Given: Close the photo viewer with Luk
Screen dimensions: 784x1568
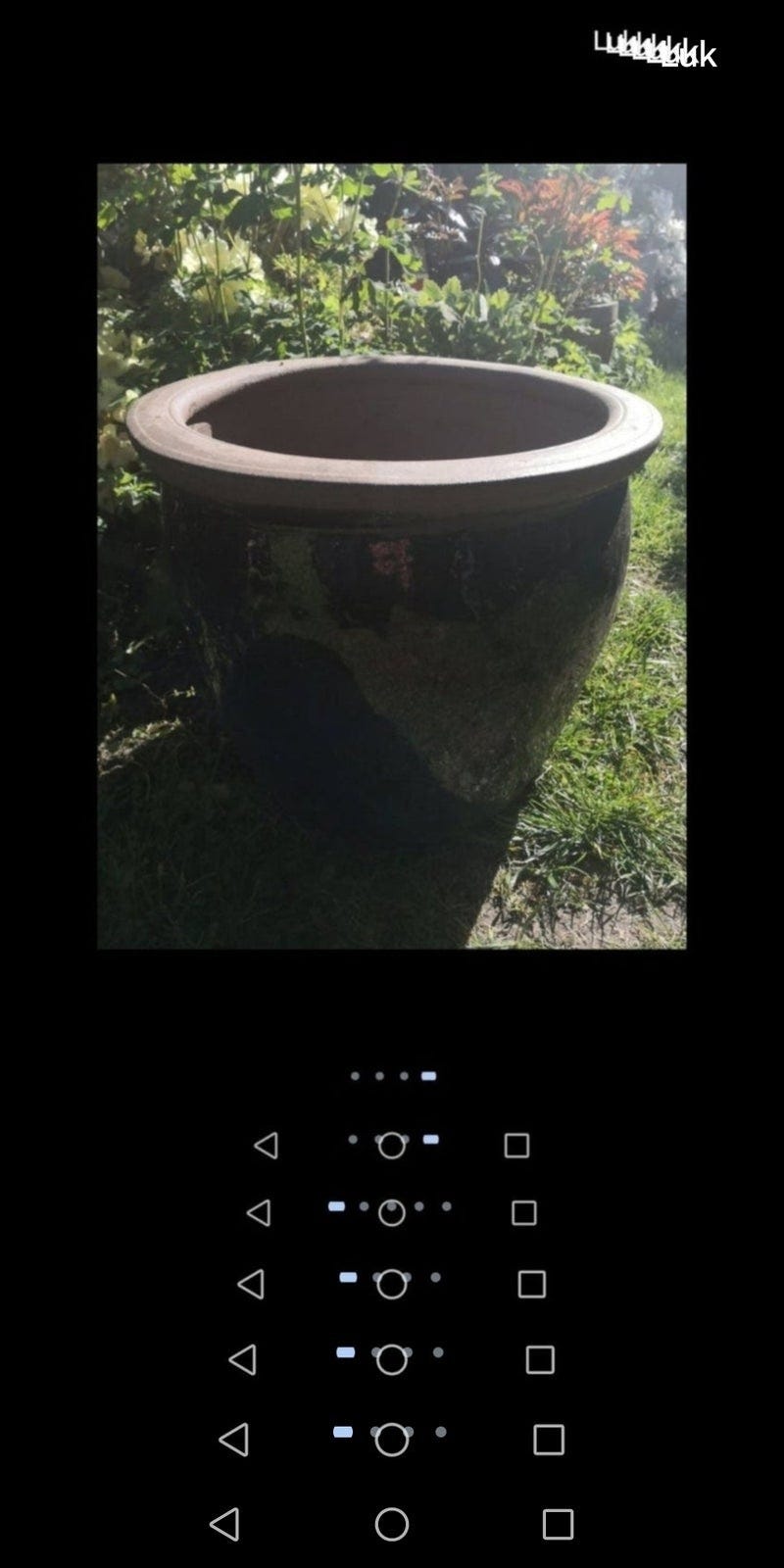Looking at the screenshot, I should pyautogui.click(x=688, y=56).
